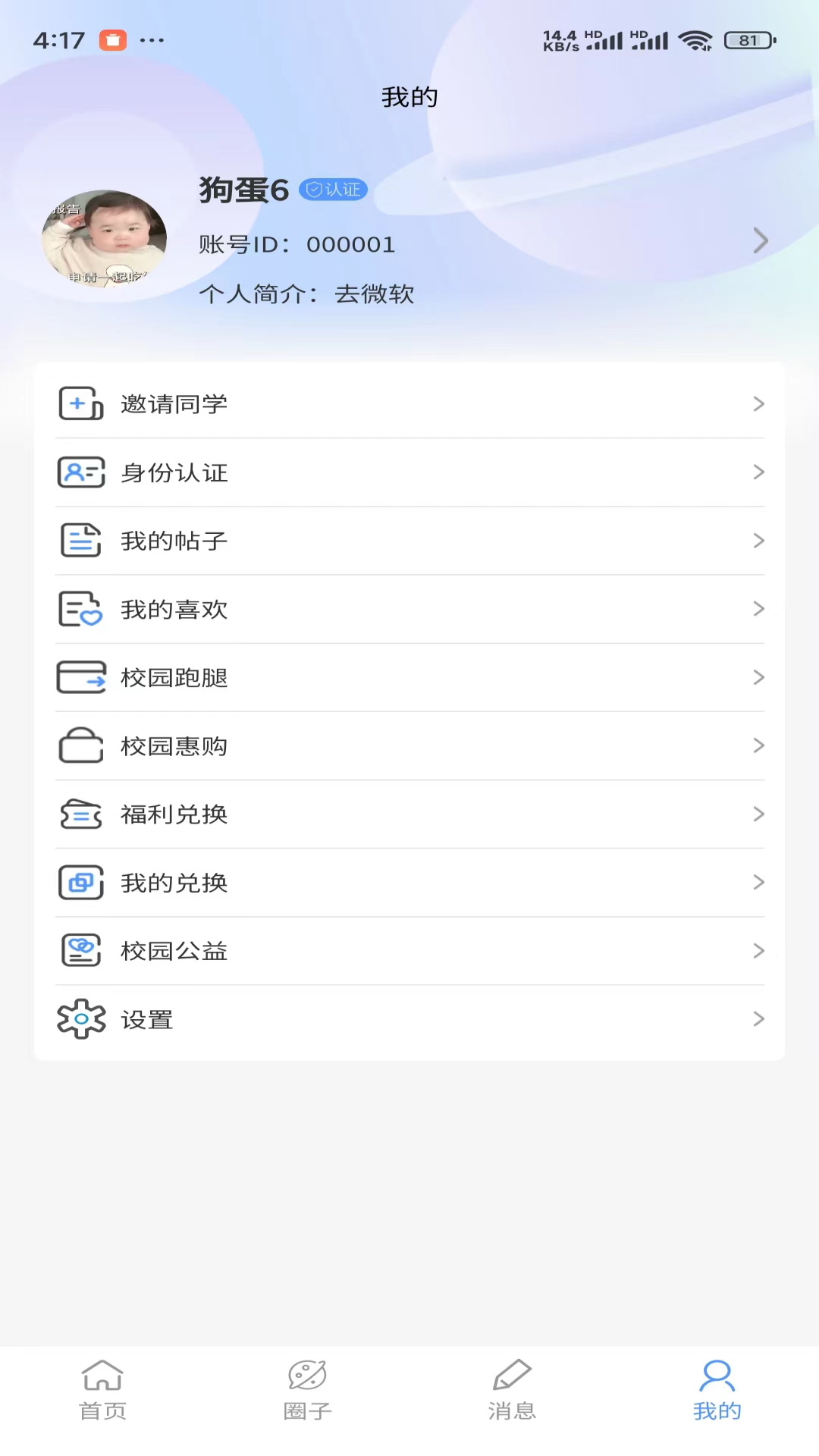Switch to the 圈子 circles tab
819x1456 pixels.
point(307,1391)
